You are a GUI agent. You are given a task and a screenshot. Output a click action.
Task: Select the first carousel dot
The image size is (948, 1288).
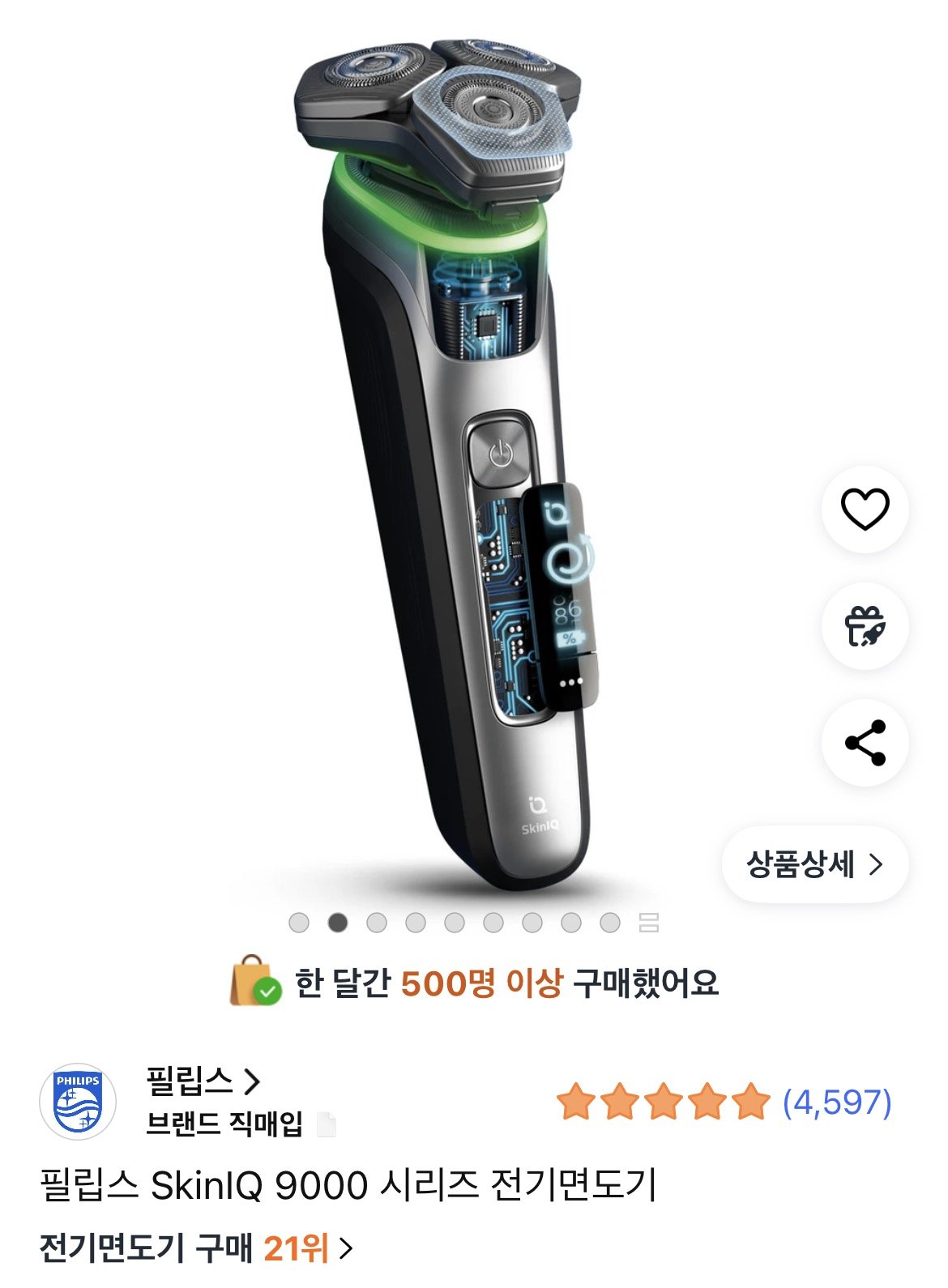pyautogui.click(x=297, y=921)
